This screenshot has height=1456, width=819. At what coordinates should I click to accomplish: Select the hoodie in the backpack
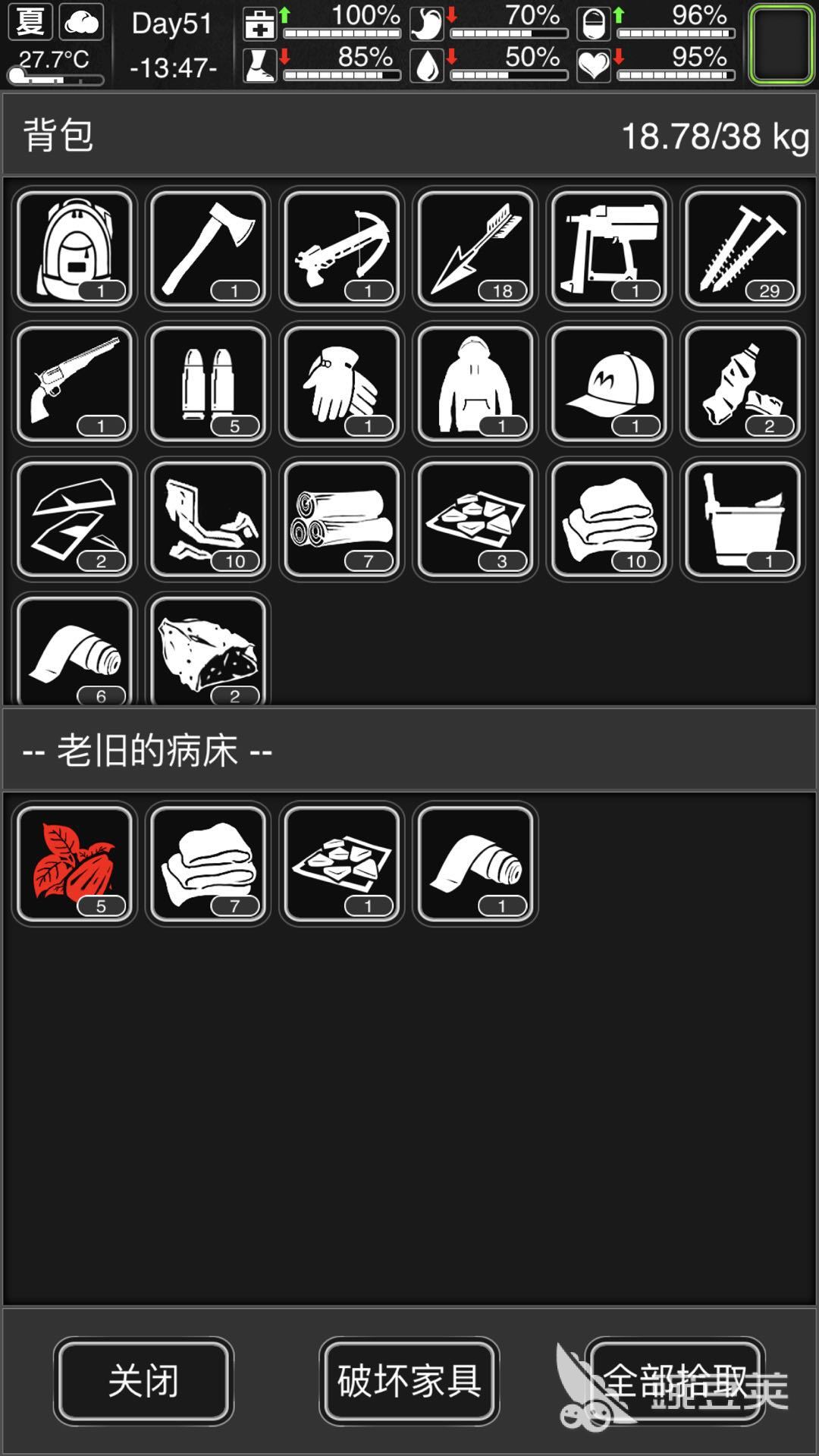tap(475, 383)
